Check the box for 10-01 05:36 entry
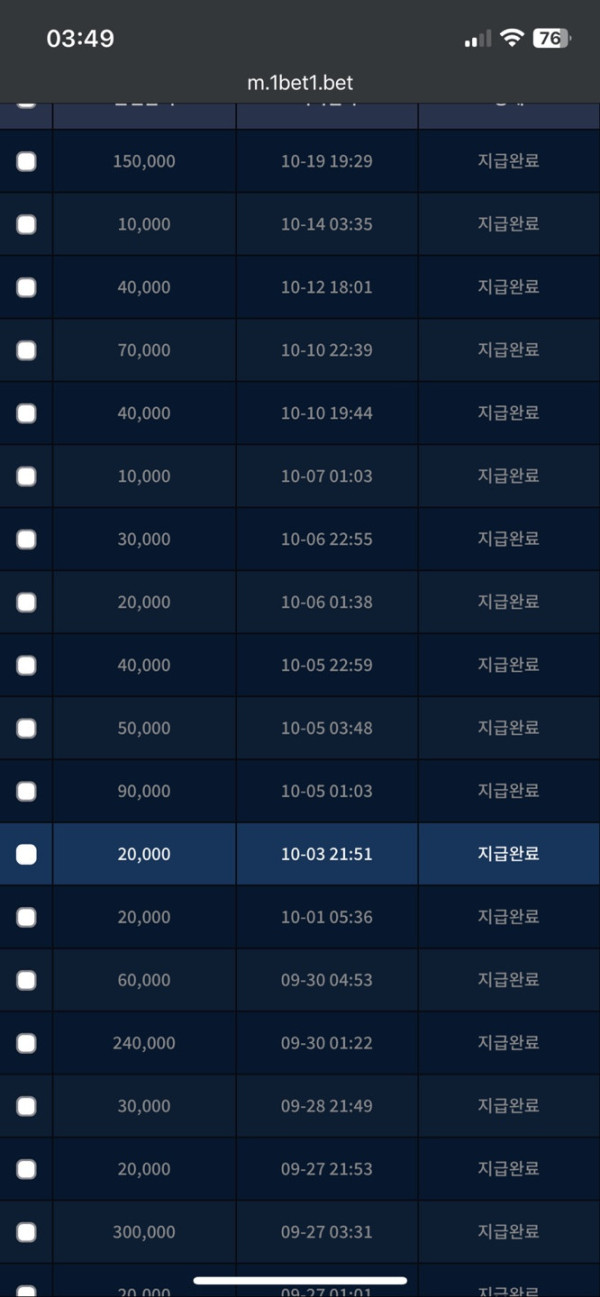This screenshot has height=1297, width=600. (26, 917)
